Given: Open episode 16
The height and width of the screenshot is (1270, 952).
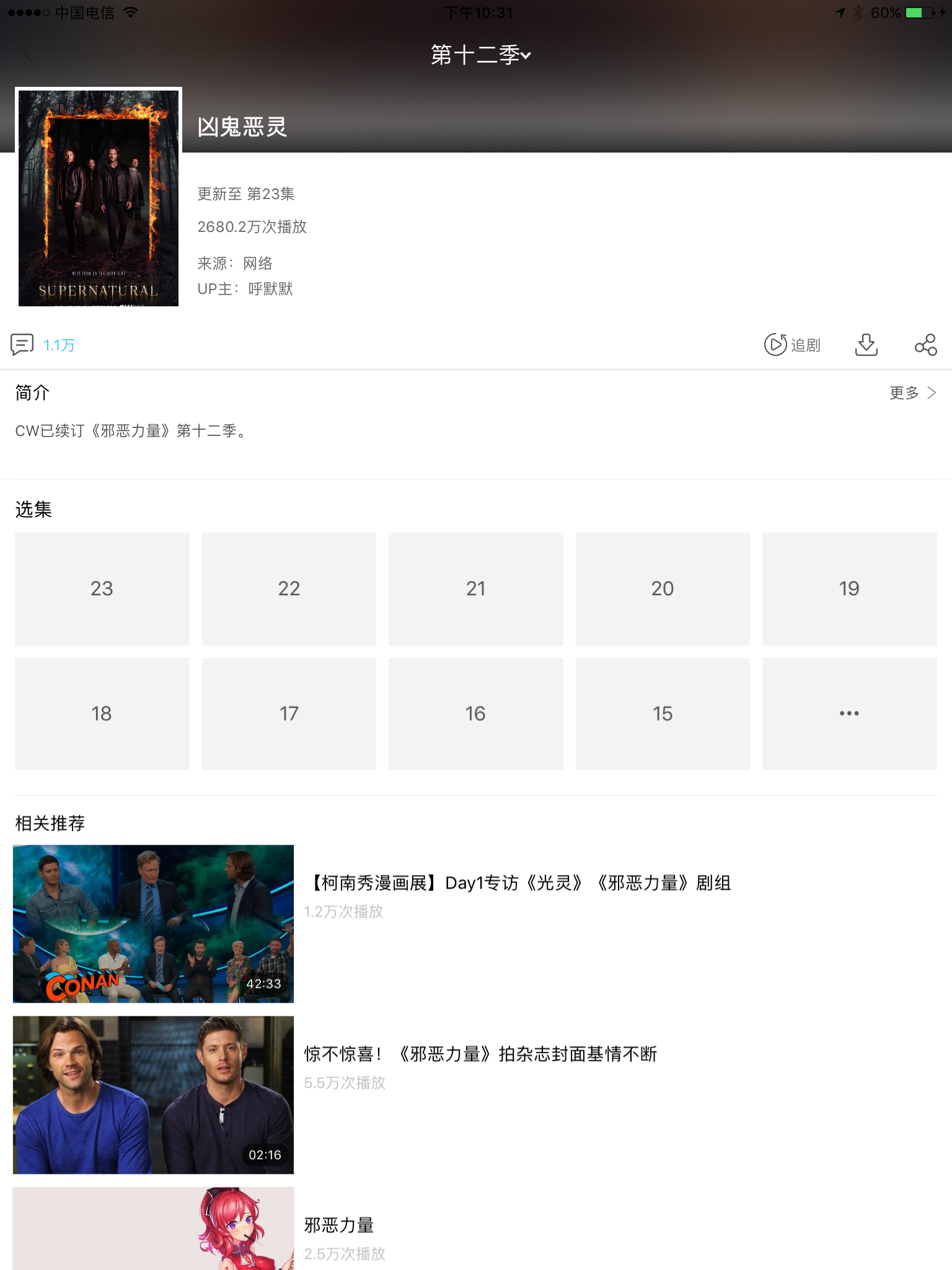Looking at the screenshot, I should pos(475,714).
